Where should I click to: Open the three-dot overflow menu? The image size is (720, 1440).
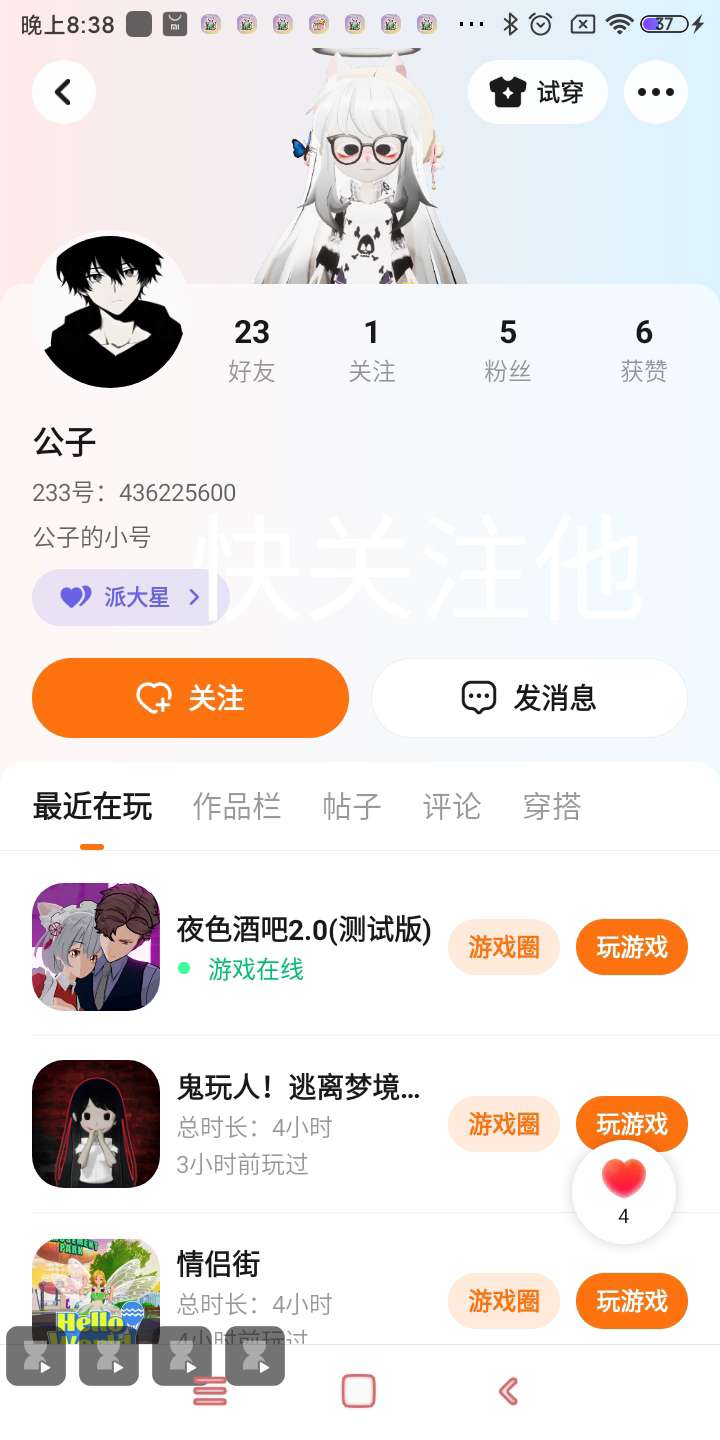[x=655, y=92]
